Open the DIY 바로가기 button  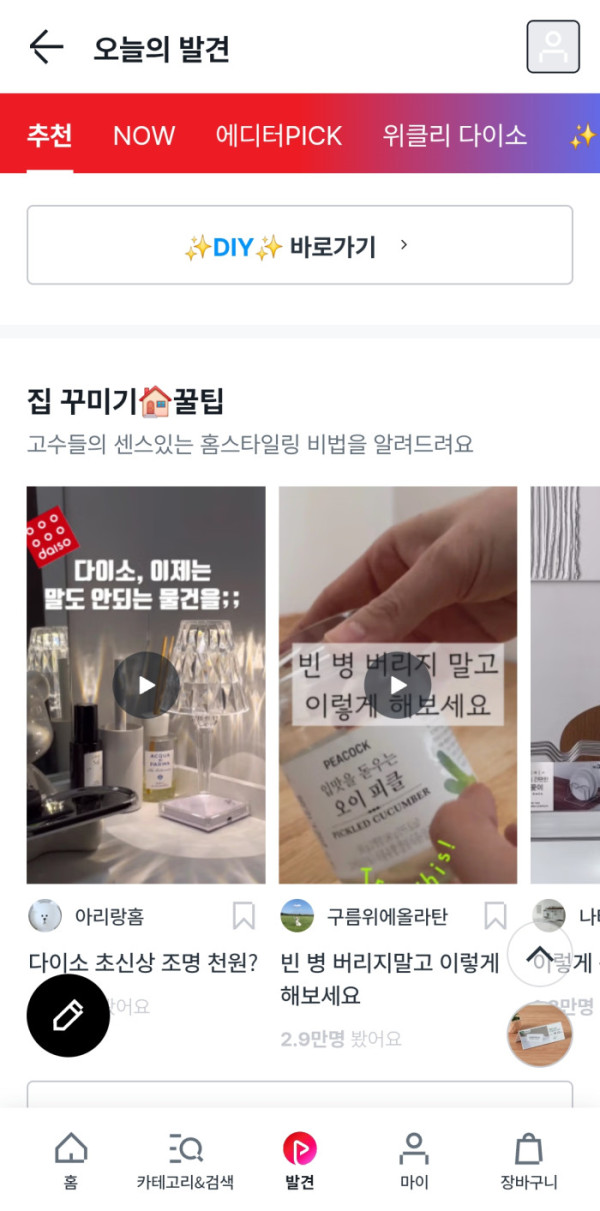tap(299, 246)
